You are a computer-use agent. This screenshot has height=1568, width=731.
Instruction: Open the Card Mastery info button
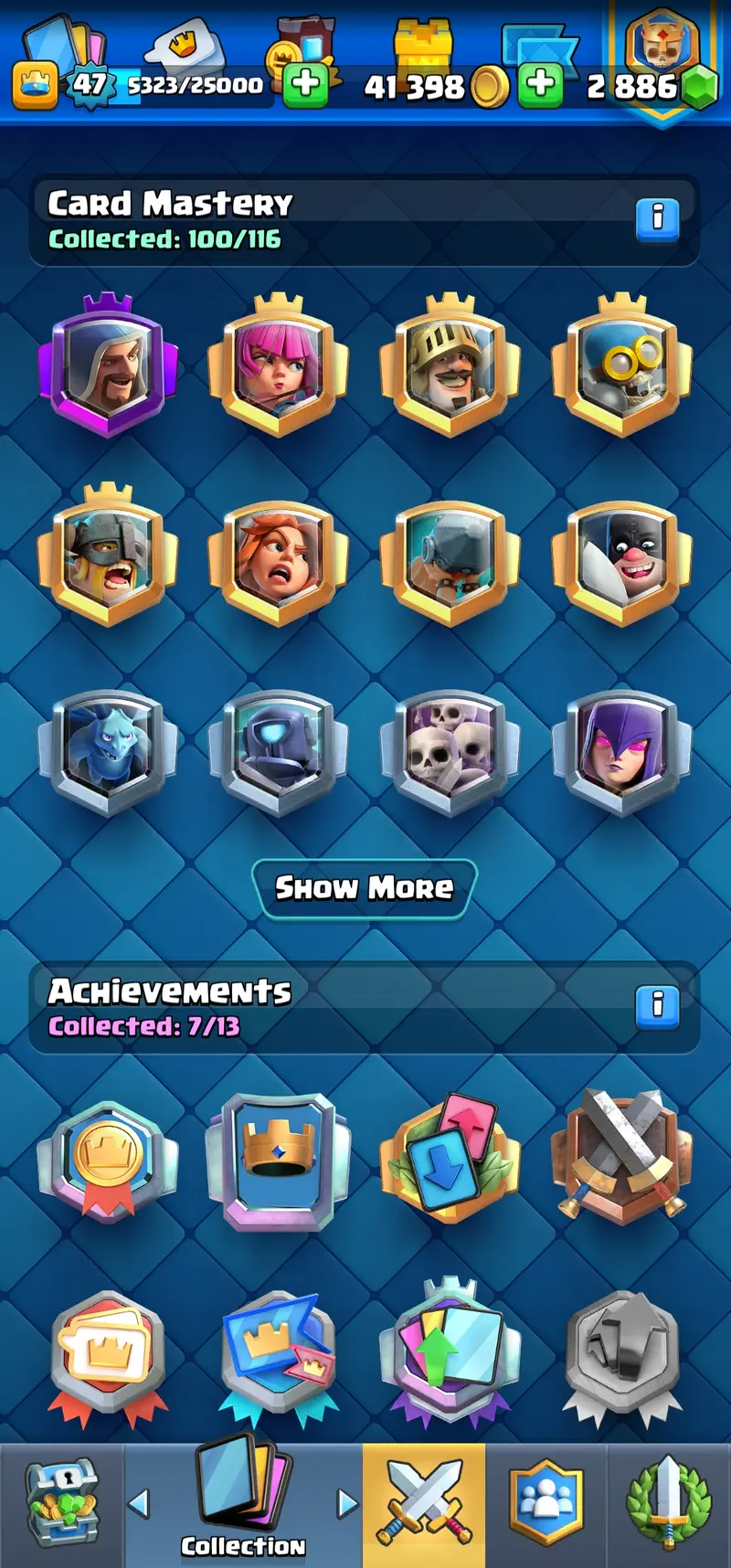tap(657, 218)
